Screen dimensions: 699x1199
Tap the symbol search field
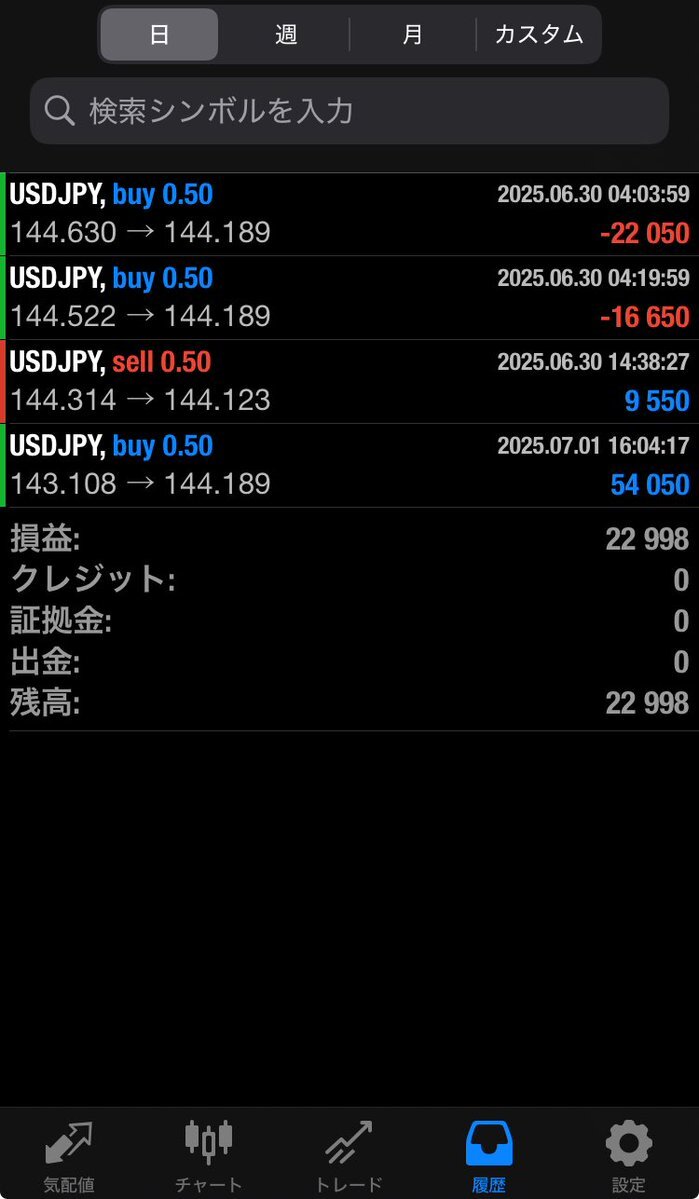pyautogui.click(x=350, y=111)
